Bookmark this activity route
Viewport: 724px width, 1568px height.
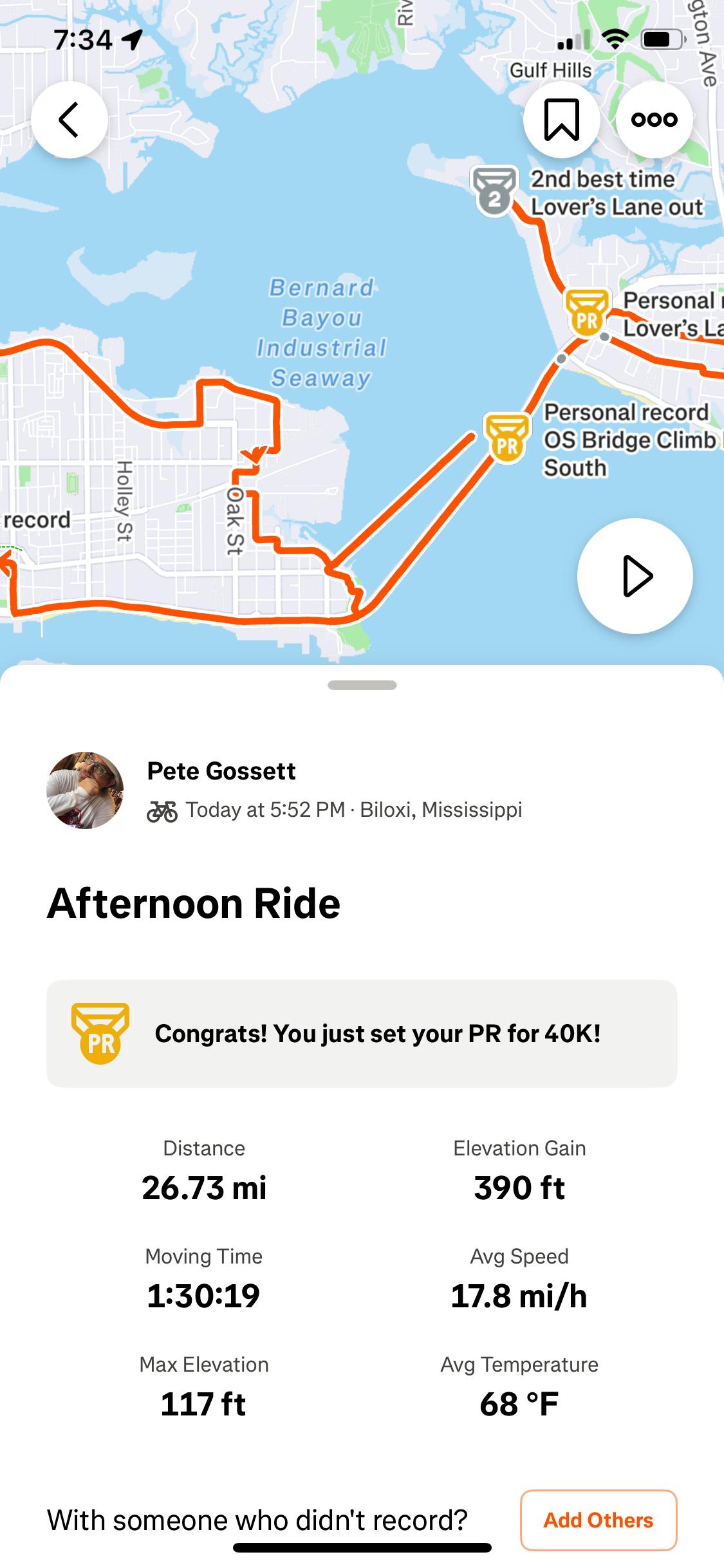coord(561,120)
